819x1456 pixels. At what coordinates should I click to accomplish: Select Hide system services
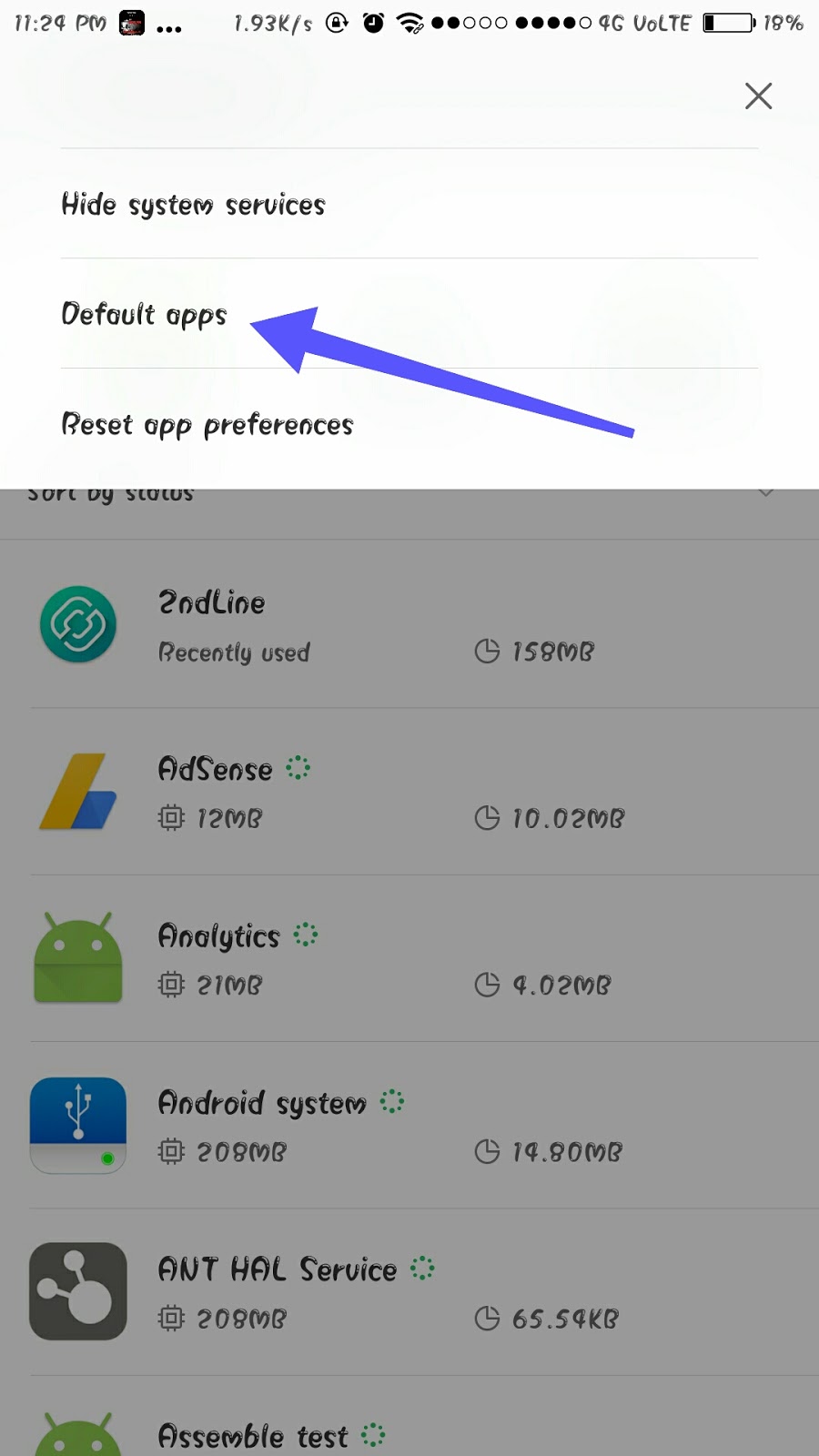pos(409,204)
